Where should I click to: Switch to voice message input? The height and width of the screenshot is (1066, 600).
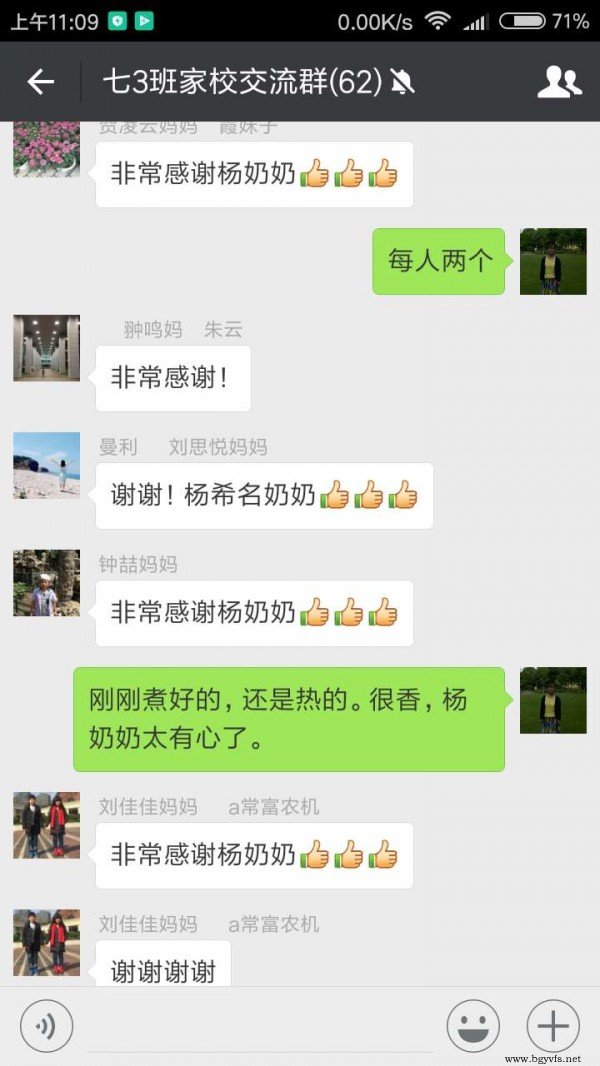[x=46, y=1026]
